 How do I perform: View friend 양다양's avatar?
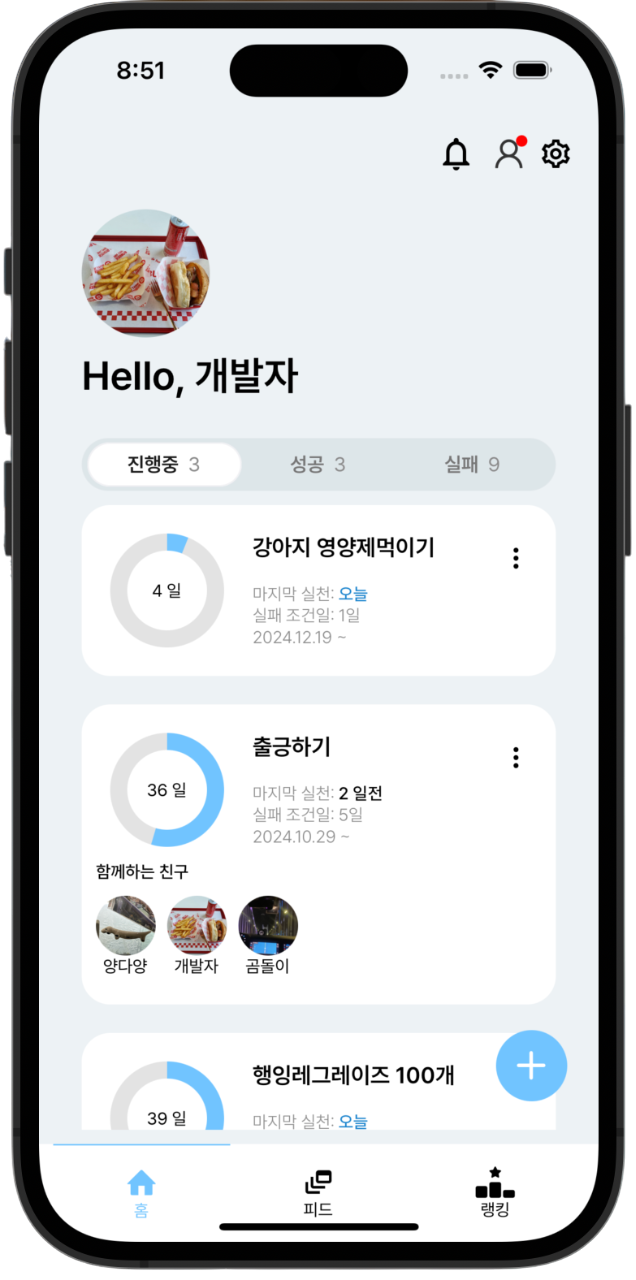[125, 926]
